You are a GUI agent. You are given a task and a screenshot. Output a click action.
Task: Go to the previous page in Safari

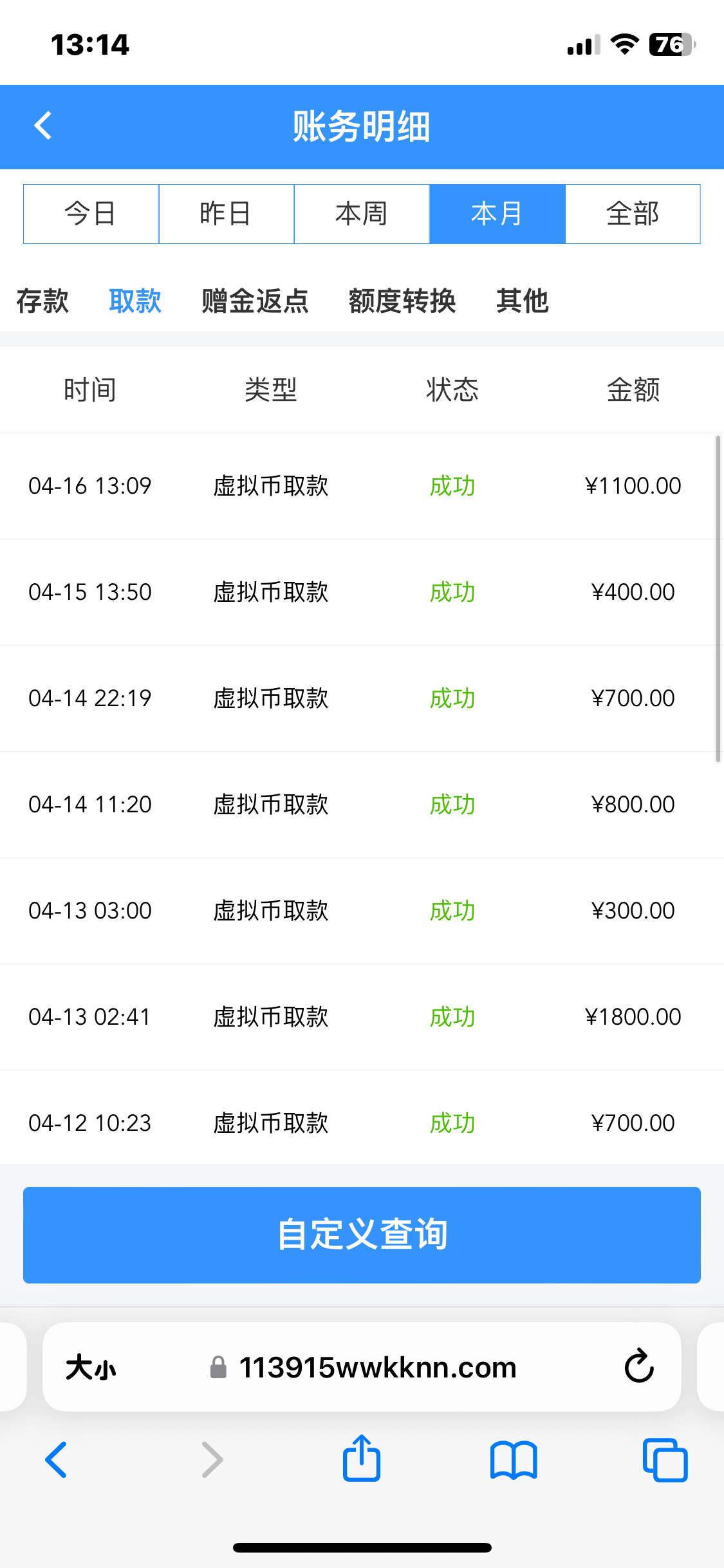[x=56, y=1459]
